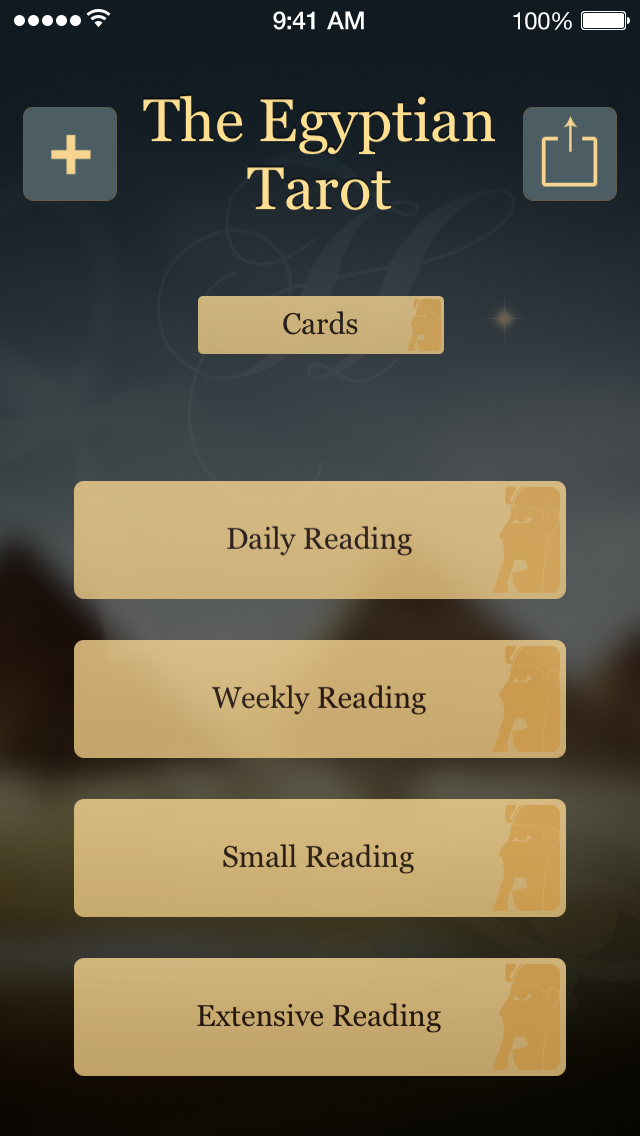Open the Cards button
Viewport: 640px width, 1136px height.
[320, 325]
